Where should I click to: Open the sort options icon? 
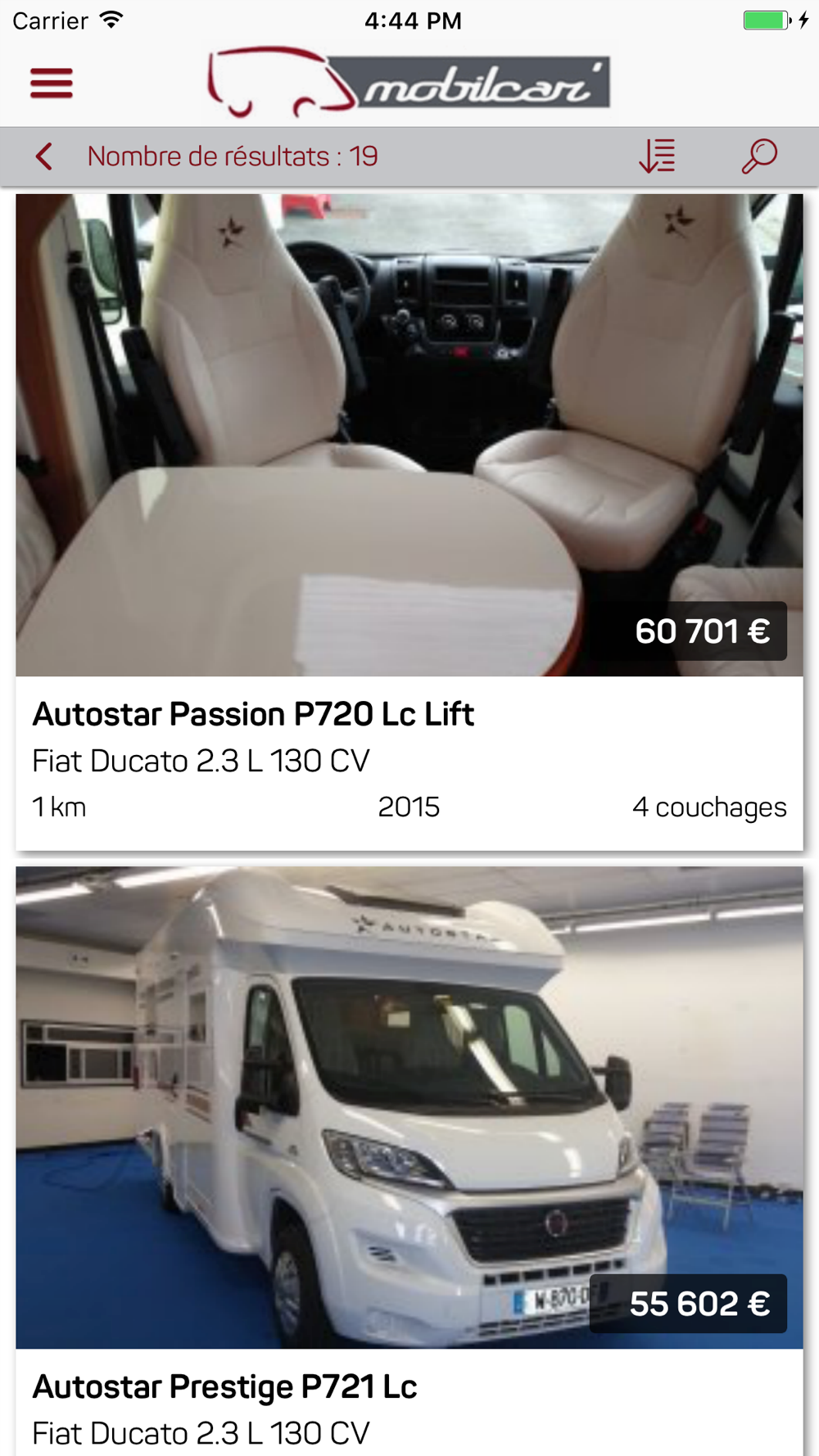[x=657, y=156]
